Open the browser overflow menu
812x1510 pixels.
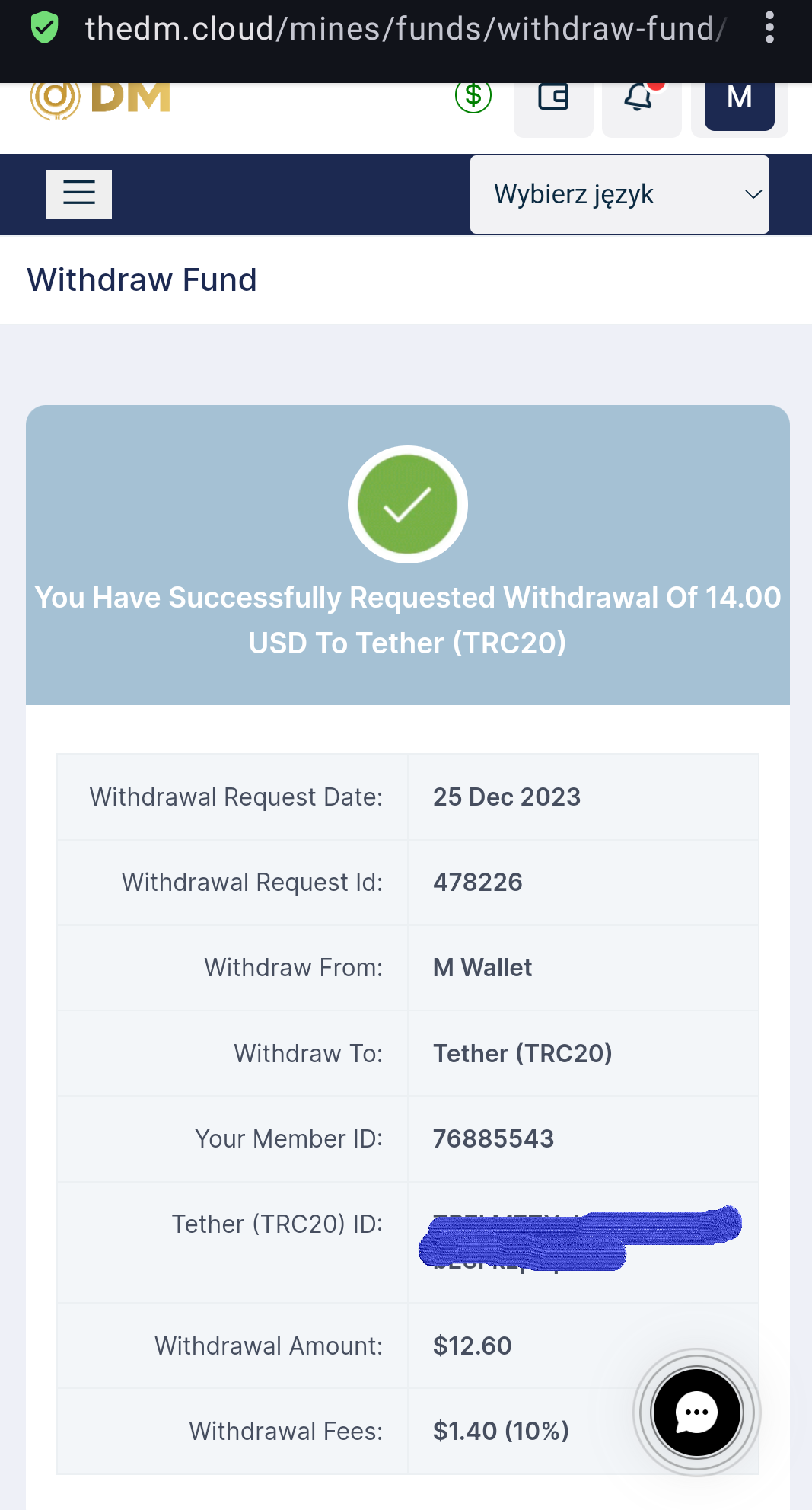769,28
